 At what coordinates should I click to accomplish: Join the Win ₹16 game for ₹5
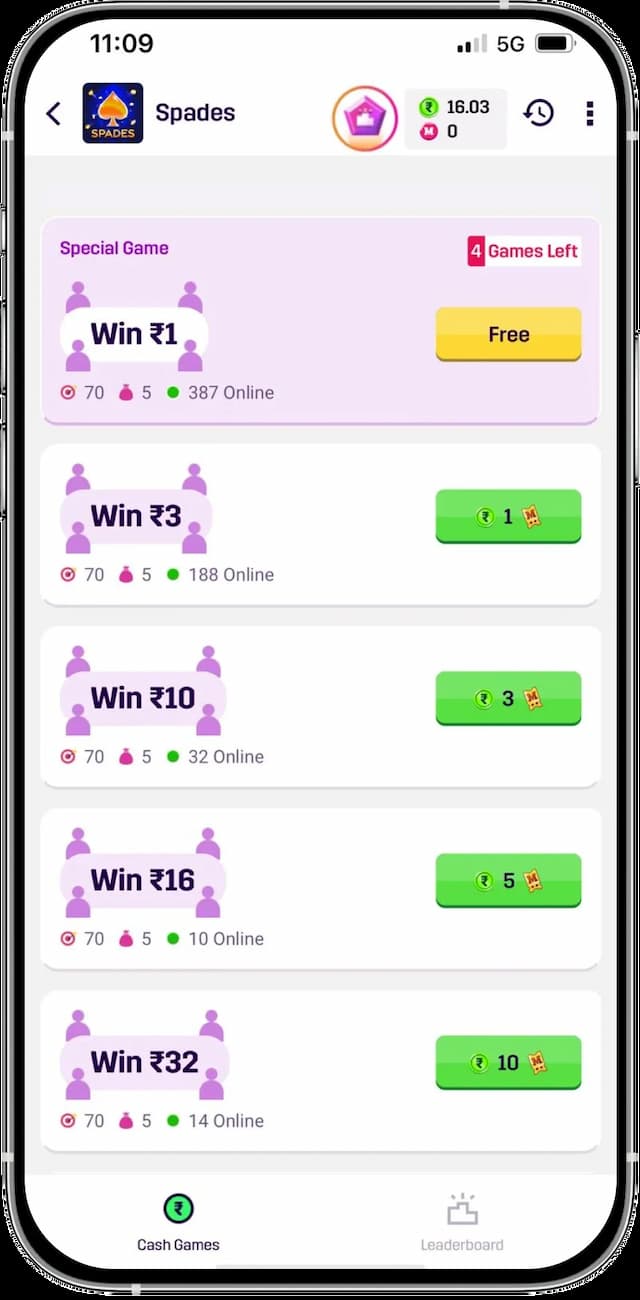pyautogui.click(x=508, y=881)
